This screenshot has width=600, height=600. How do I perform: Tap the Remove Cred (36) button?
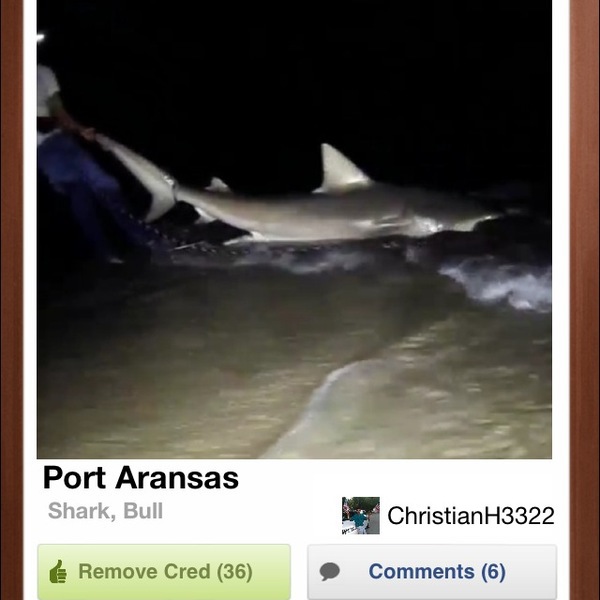tap(164, 572)
